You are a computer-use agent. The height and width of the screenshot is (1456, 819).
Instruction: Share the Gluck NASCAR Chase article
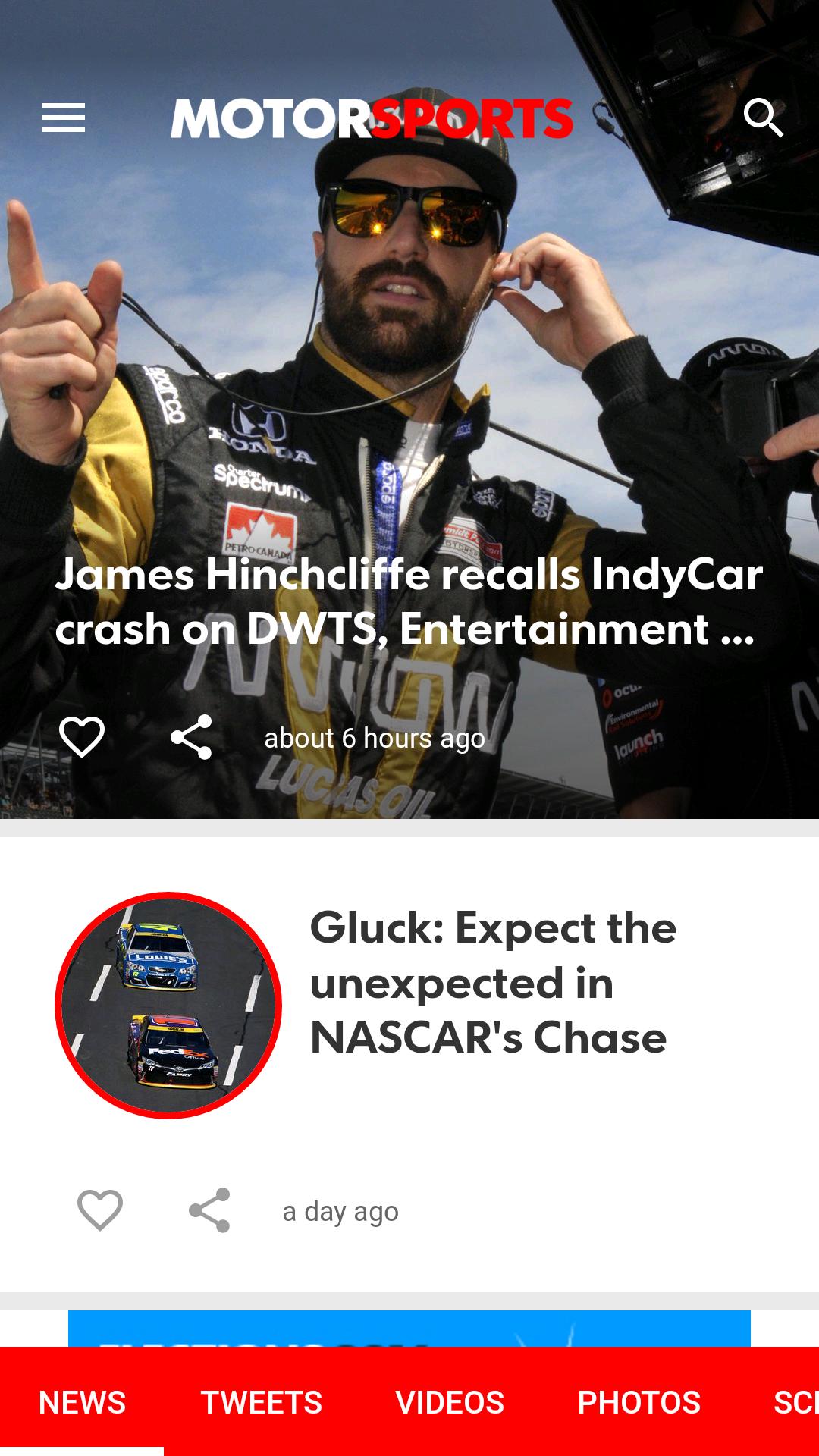[210, 1210]
